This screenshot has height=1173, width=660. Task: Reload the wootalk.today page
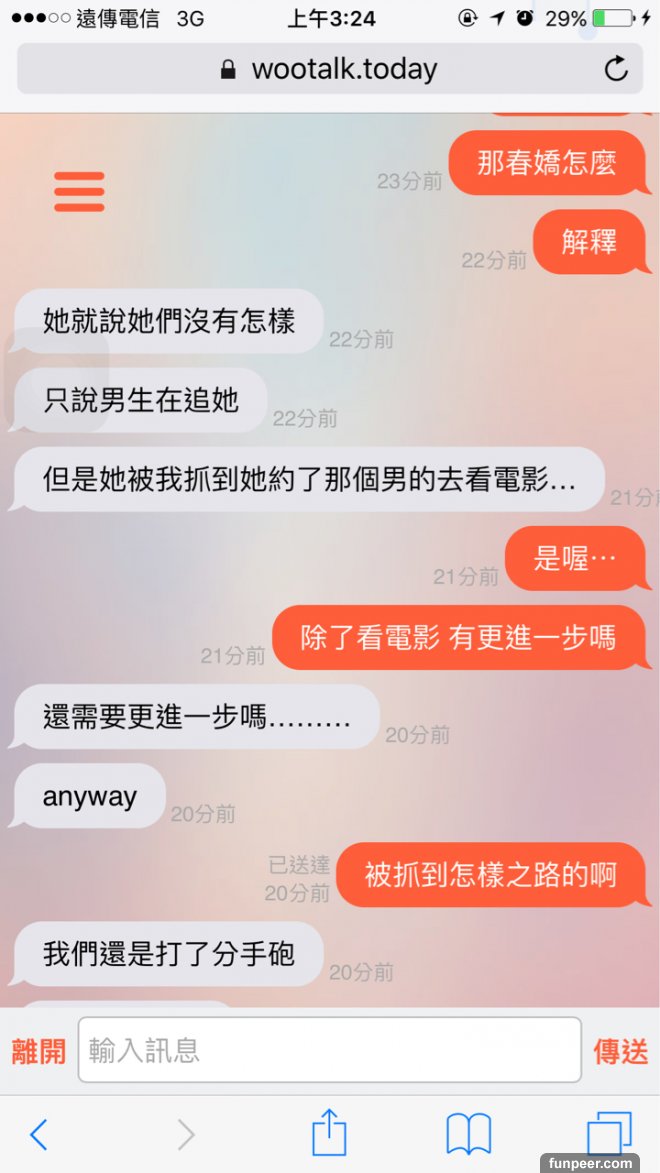pyautogui.click(x=616, y=69)
